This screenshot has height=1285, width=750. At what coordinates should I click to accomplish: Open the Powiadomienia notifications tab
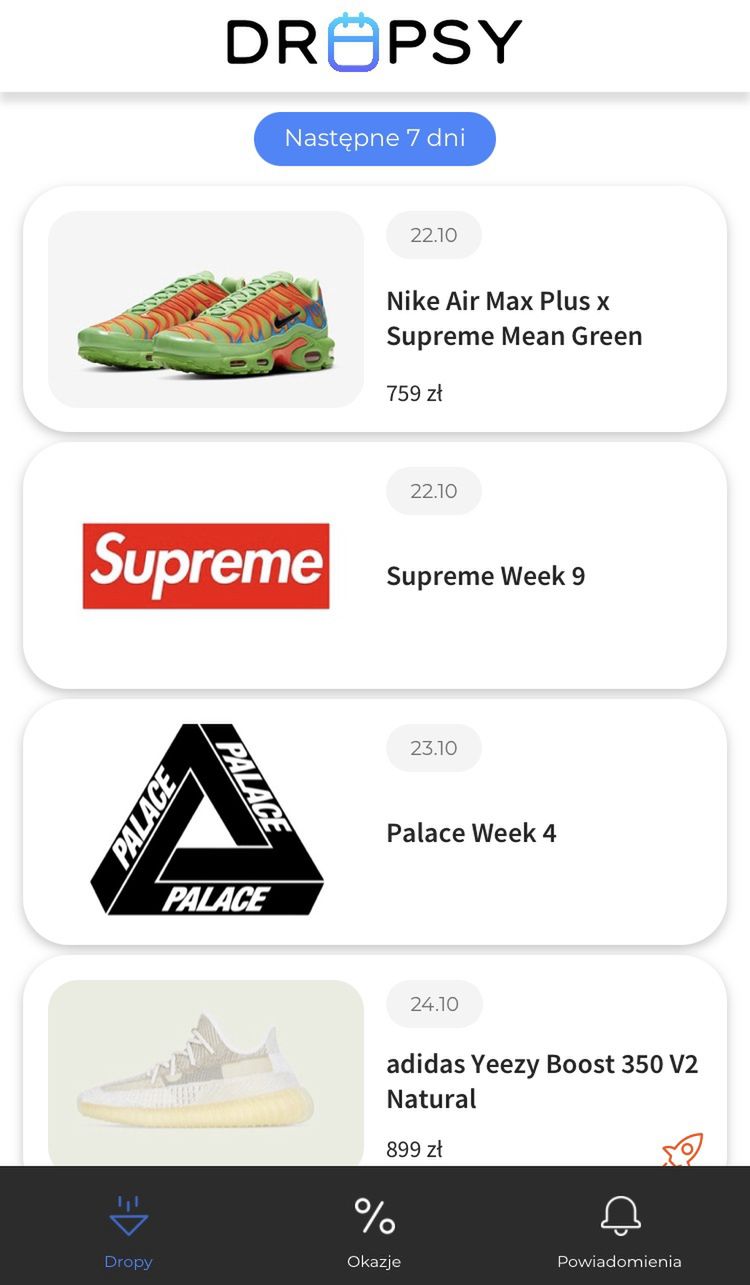tap(619, 1230)
